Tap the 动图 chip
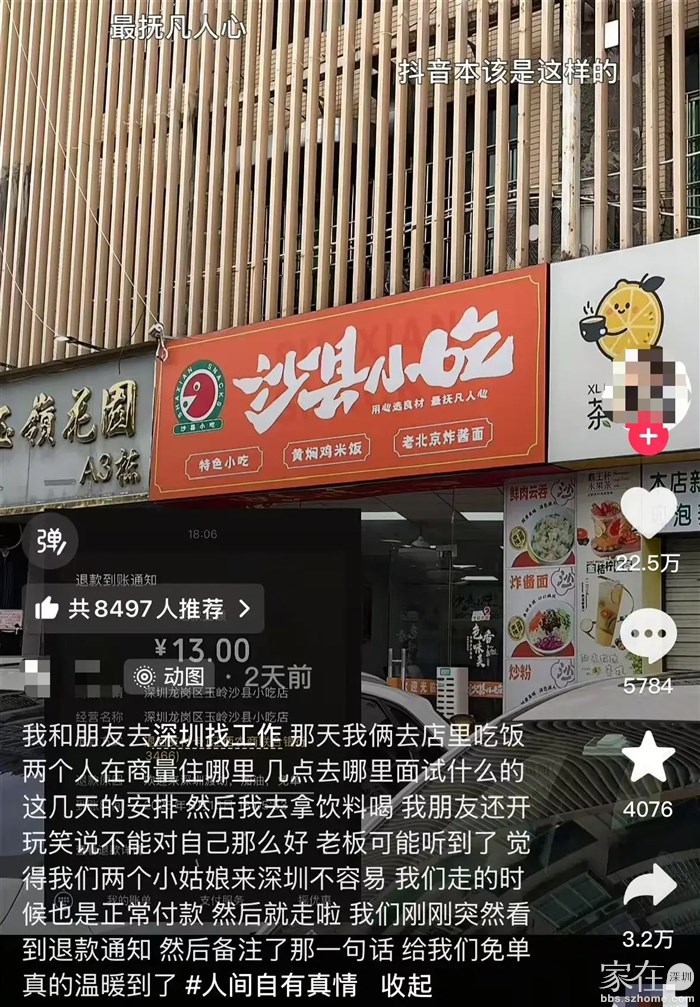 coord(170,676)
